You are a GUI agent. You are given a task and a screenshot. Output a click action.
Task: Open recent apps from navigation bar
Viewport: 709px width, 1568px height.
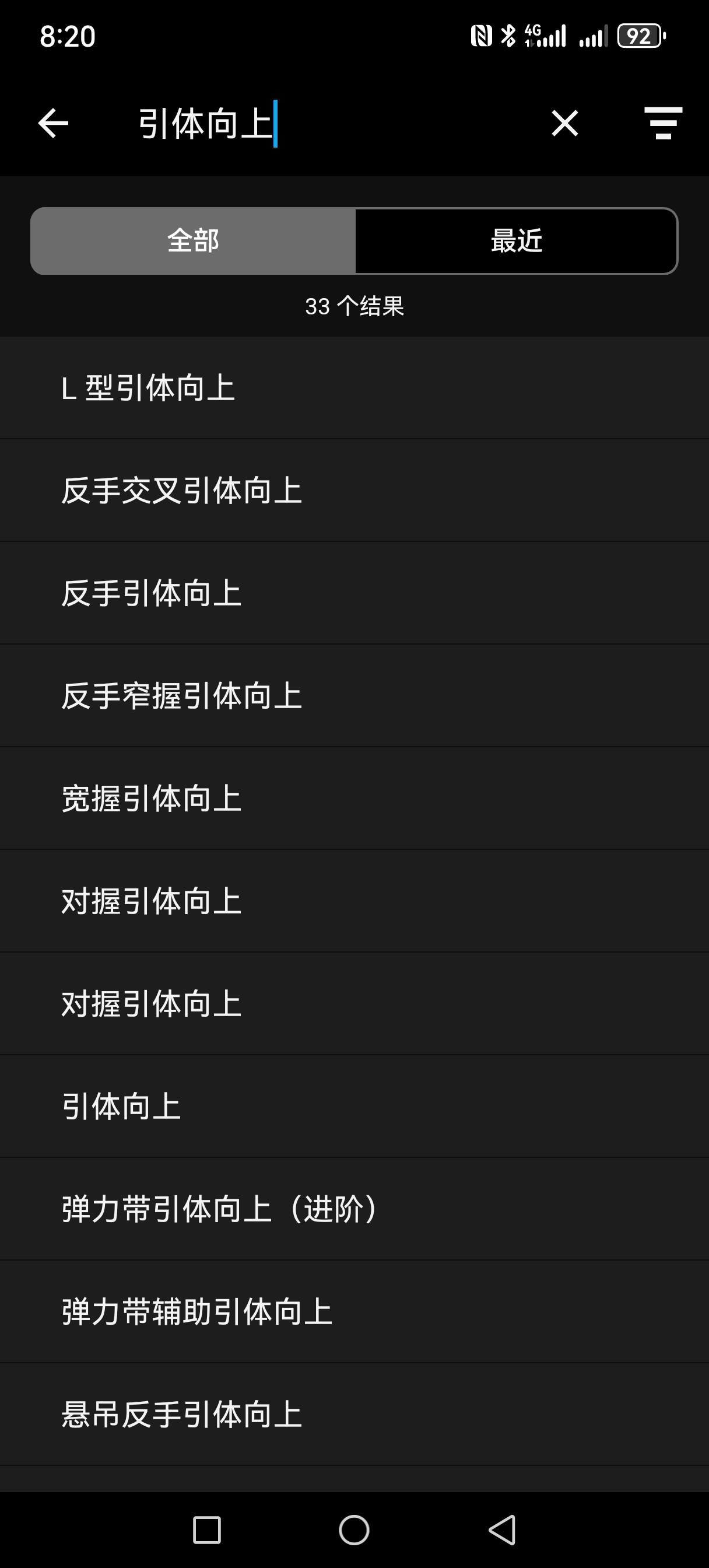206,1529
